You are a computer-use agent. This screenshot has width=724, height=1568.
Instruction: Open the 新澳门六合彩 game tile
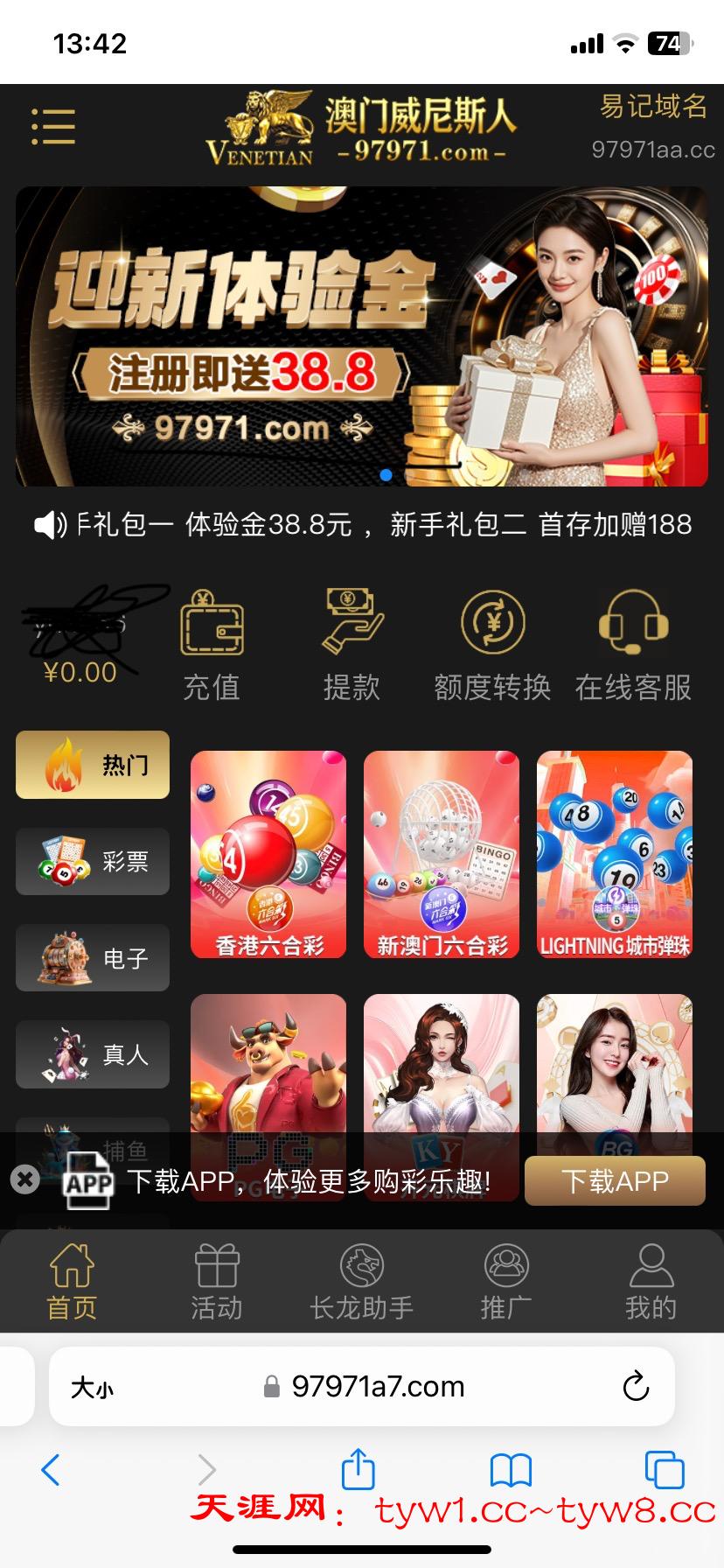[x=442, y=854]
